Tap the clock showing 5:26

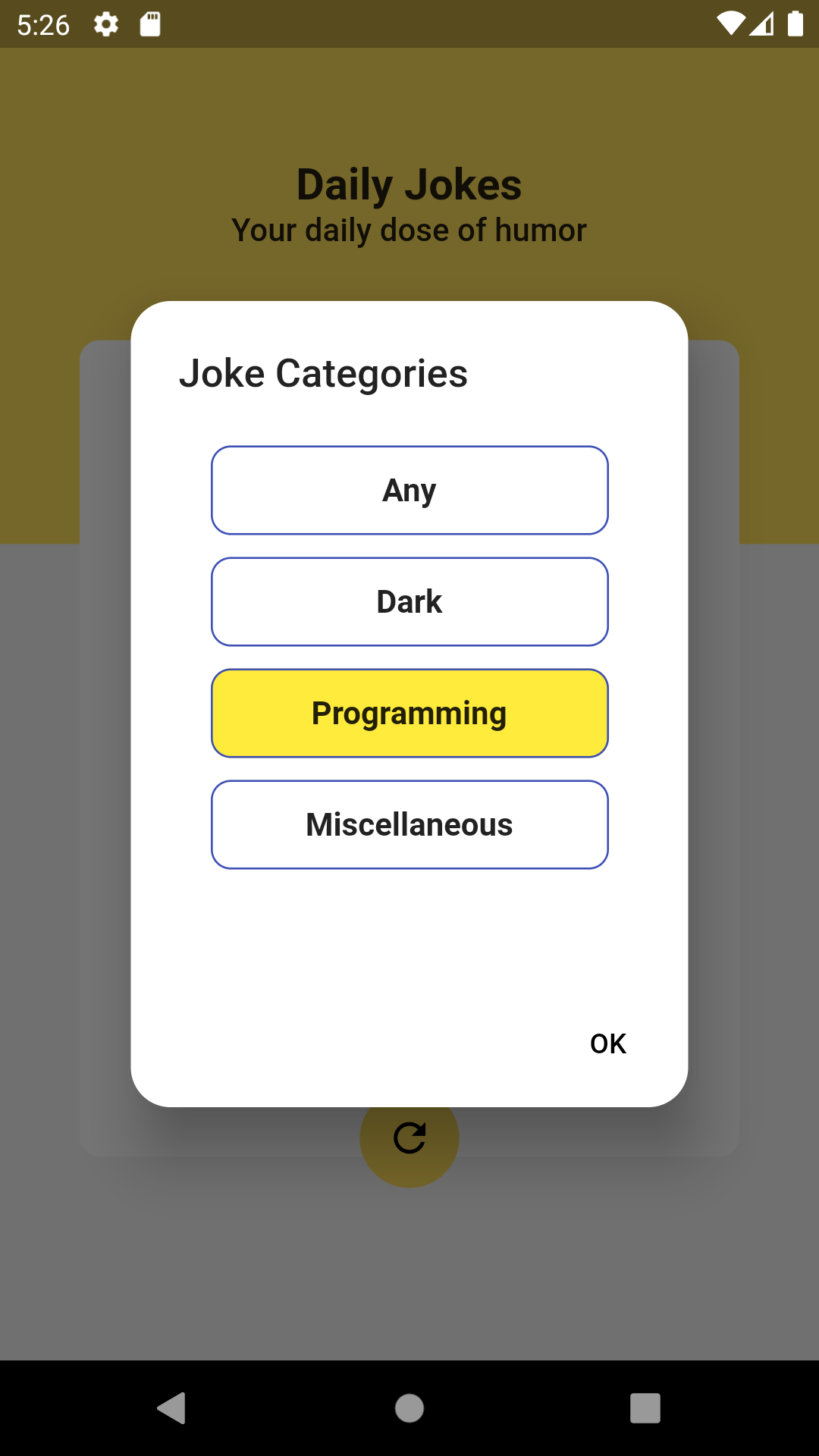click(x=43, y=23)
